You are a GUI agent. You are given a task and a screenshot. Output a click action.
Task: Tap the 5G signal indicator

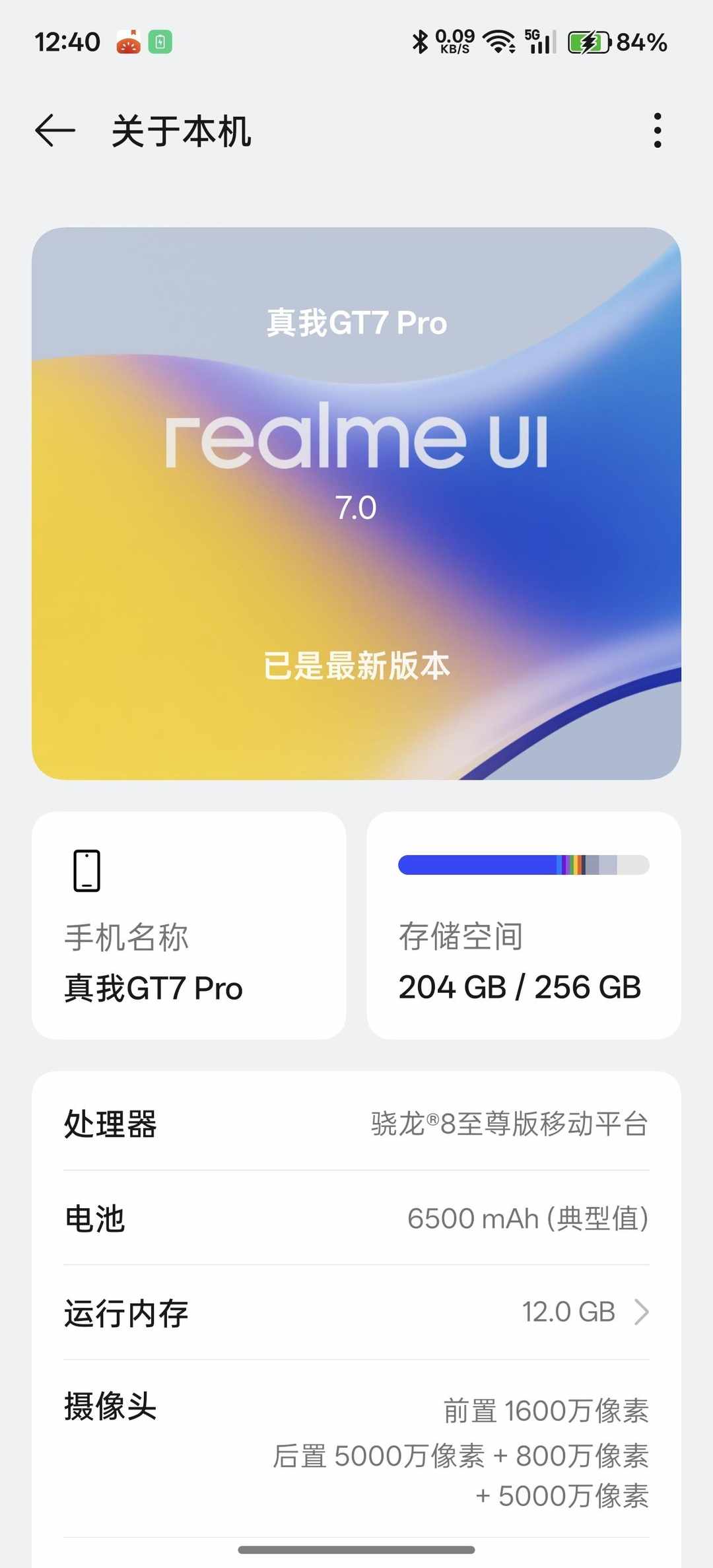coord(539,41)
